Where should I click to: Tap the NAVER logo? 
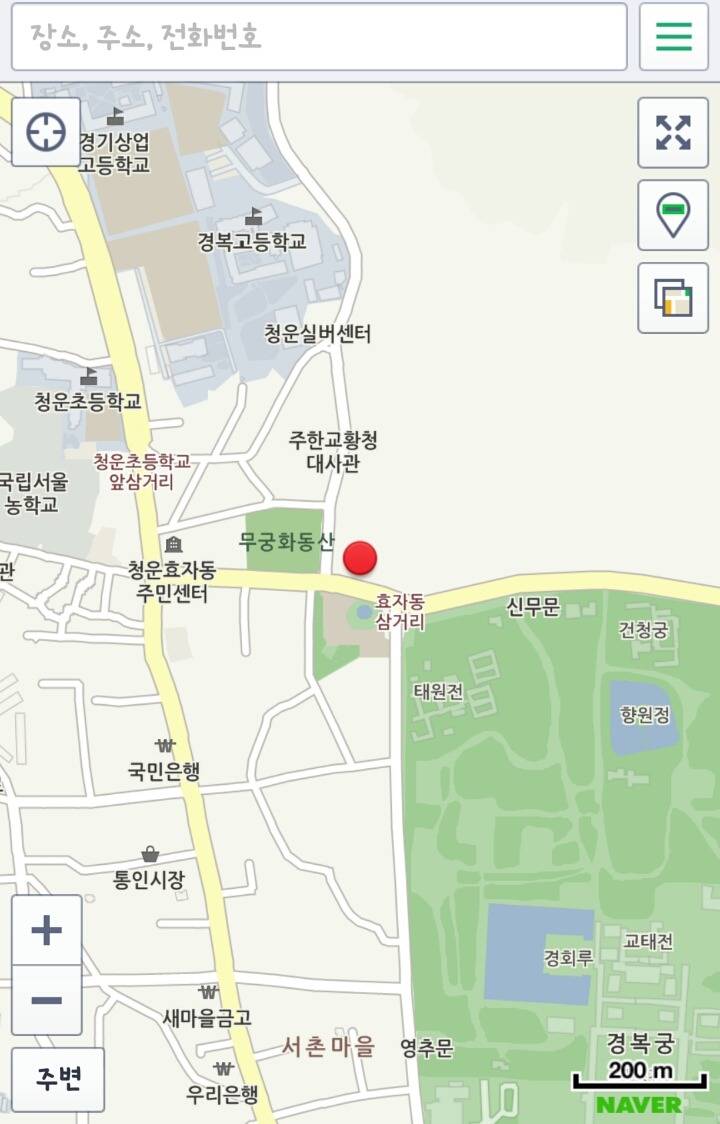[640, 1106]
